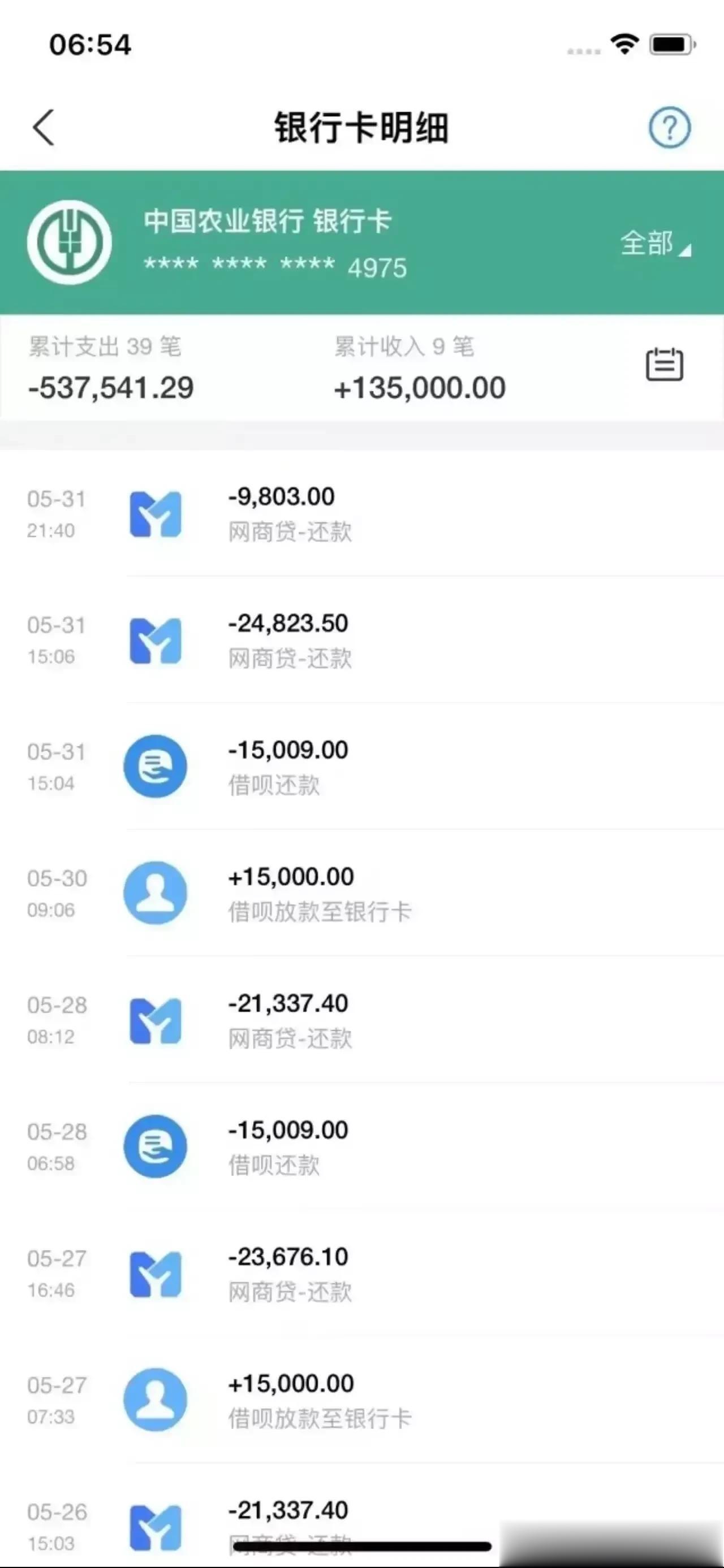Open the -23,676.10 网商贷-还款 transaction
This screenshot has width=724, height=1568.
pos(361,1273)
